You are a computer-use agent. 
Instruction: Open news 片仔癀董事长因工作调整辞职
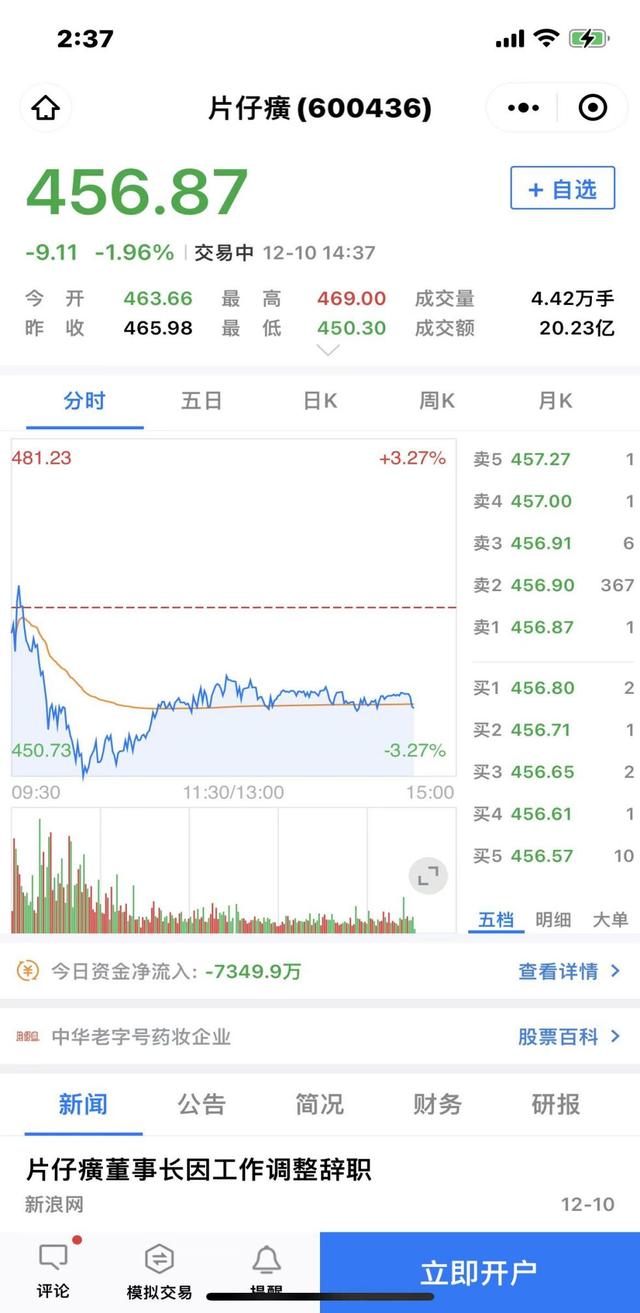(x=199, y=1169)
